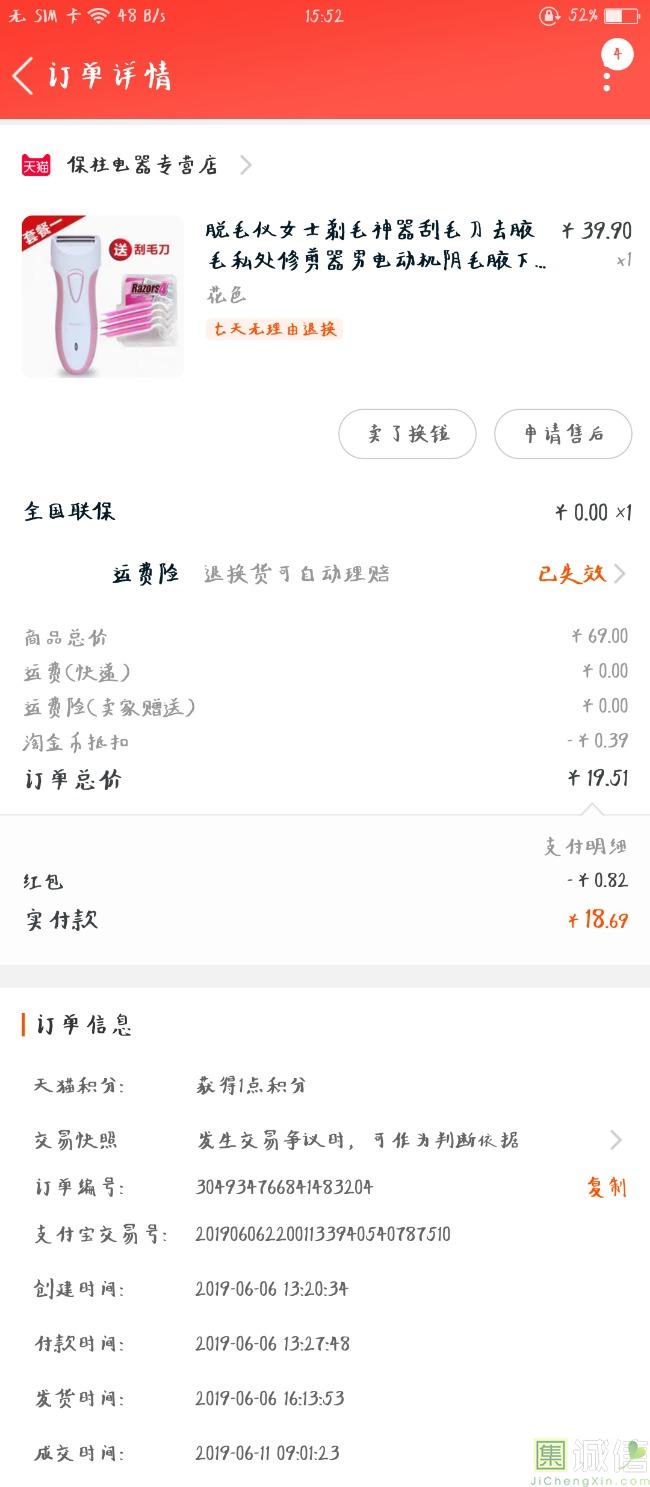This screenshot has width=650, height=1487.
Task: Open the 脱毛仪 product thumbnail
Action: (103, 297)
